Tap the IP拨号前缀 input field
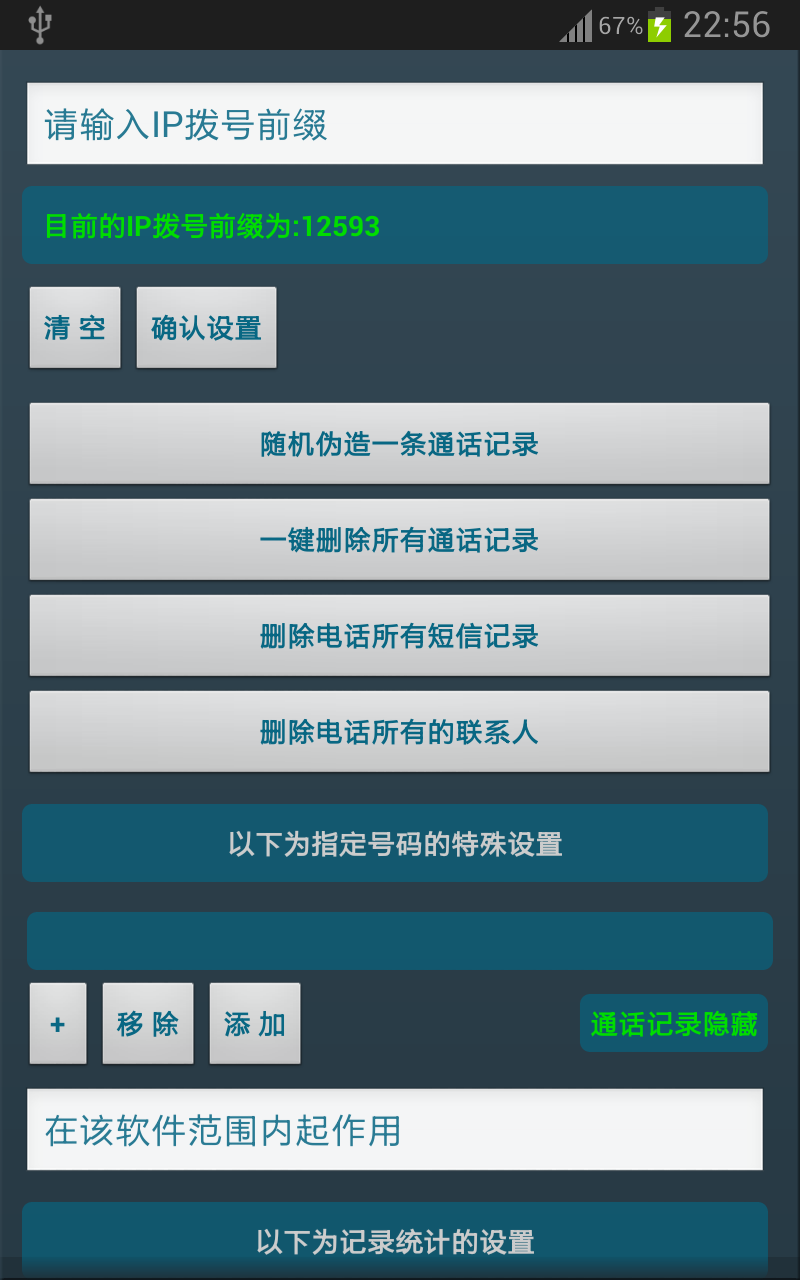The image size is (800, 1280). point(395,124)
